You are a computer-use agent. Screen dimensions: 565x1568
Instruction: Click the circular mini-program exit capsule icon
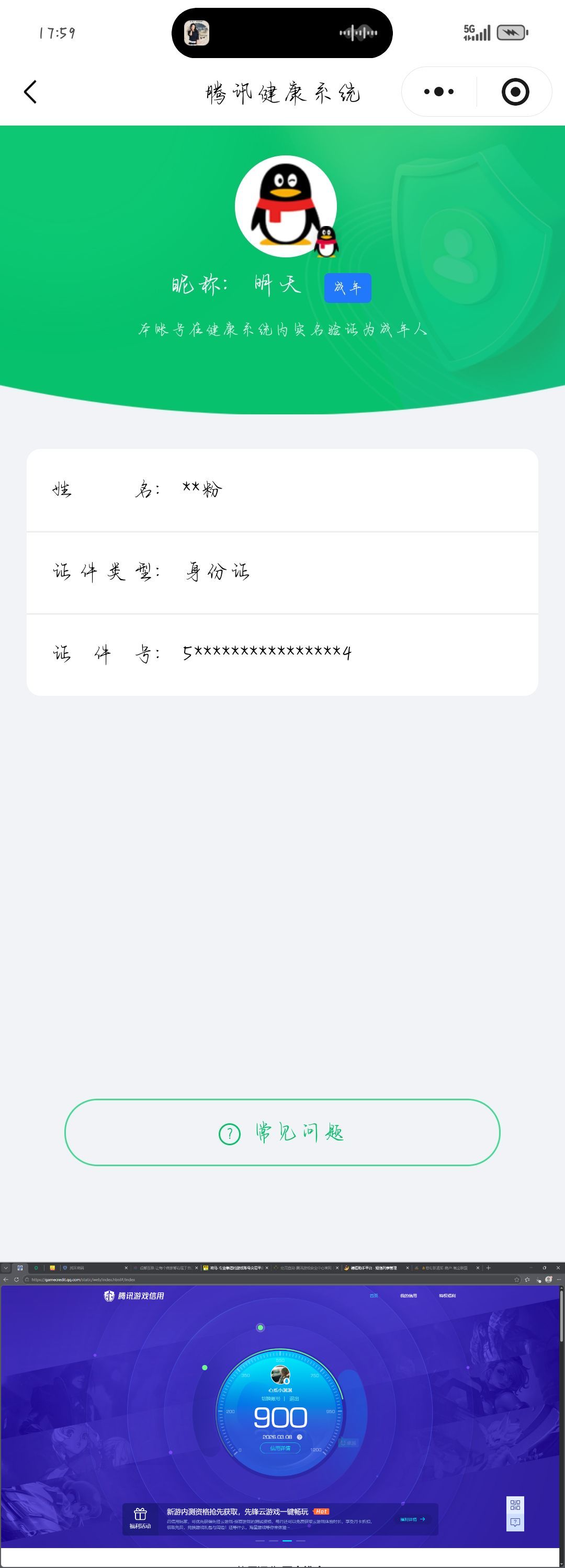515,92
